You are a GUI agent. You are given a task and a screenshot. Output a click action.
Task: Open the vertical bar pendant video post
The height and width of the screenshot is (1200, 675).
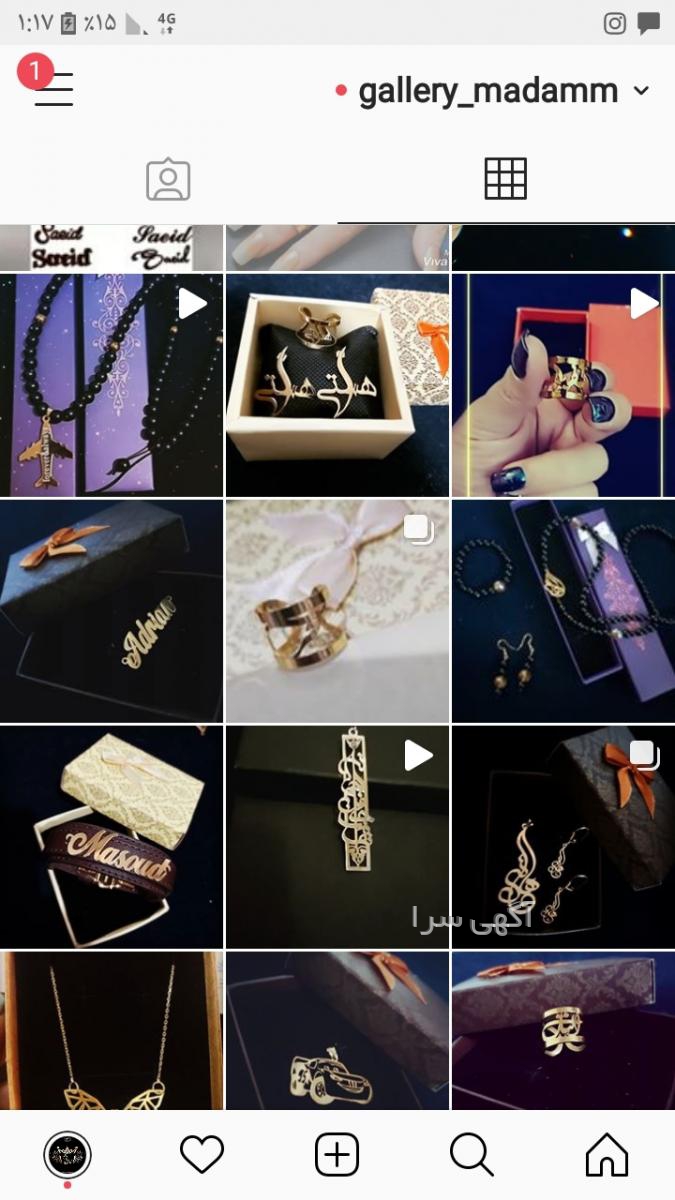[x=337, y=837]
